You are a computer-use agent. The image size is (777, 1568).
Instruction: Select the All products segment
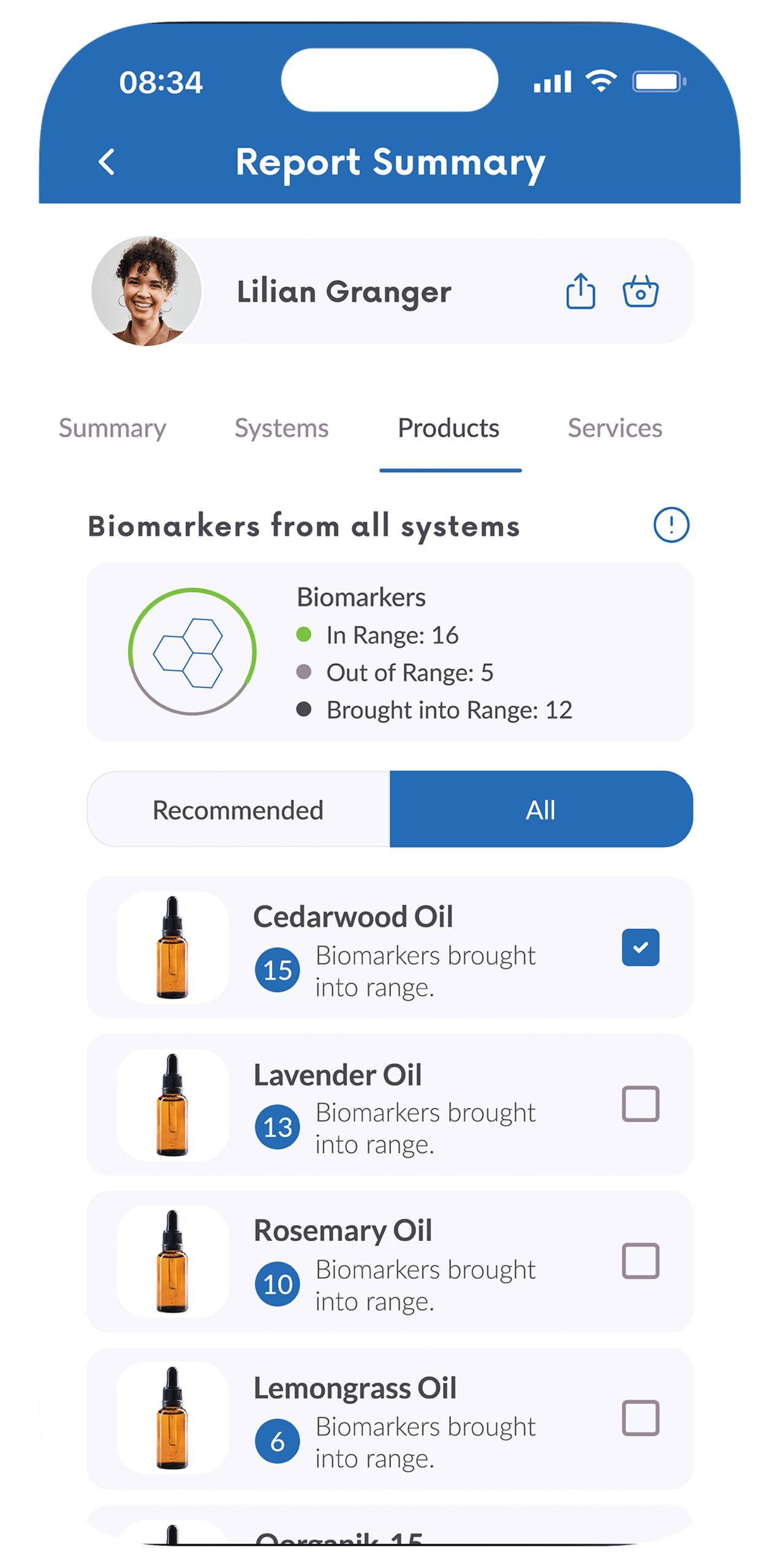click(540, 810)
